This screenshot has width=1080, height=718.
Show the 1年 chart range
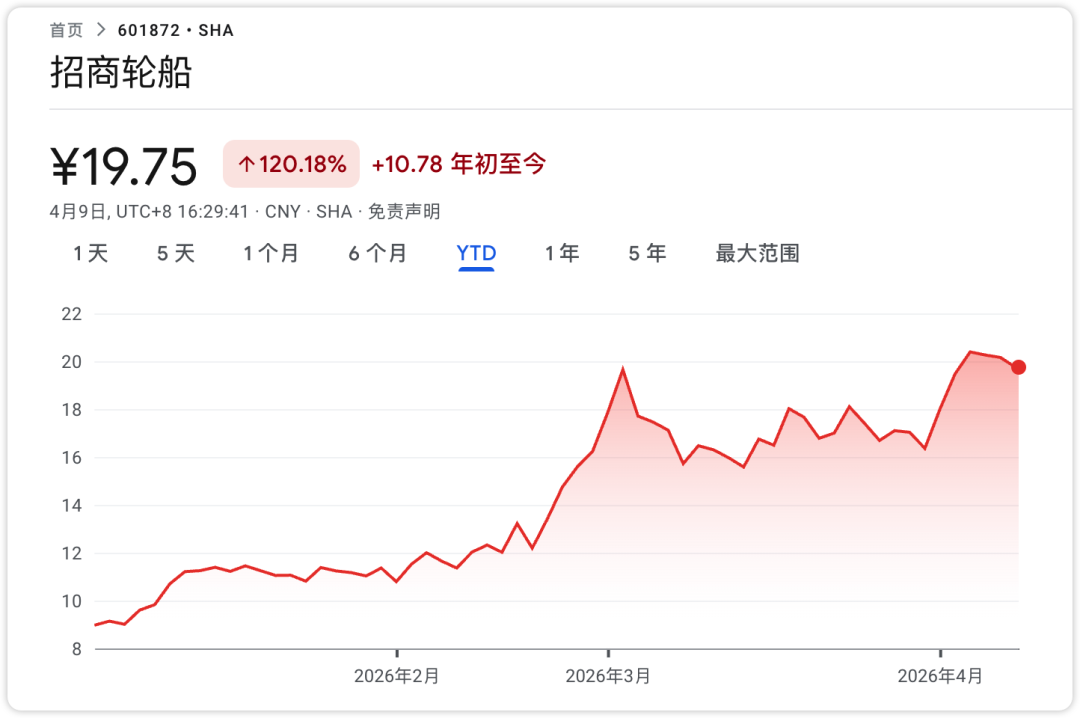point(562,253)
